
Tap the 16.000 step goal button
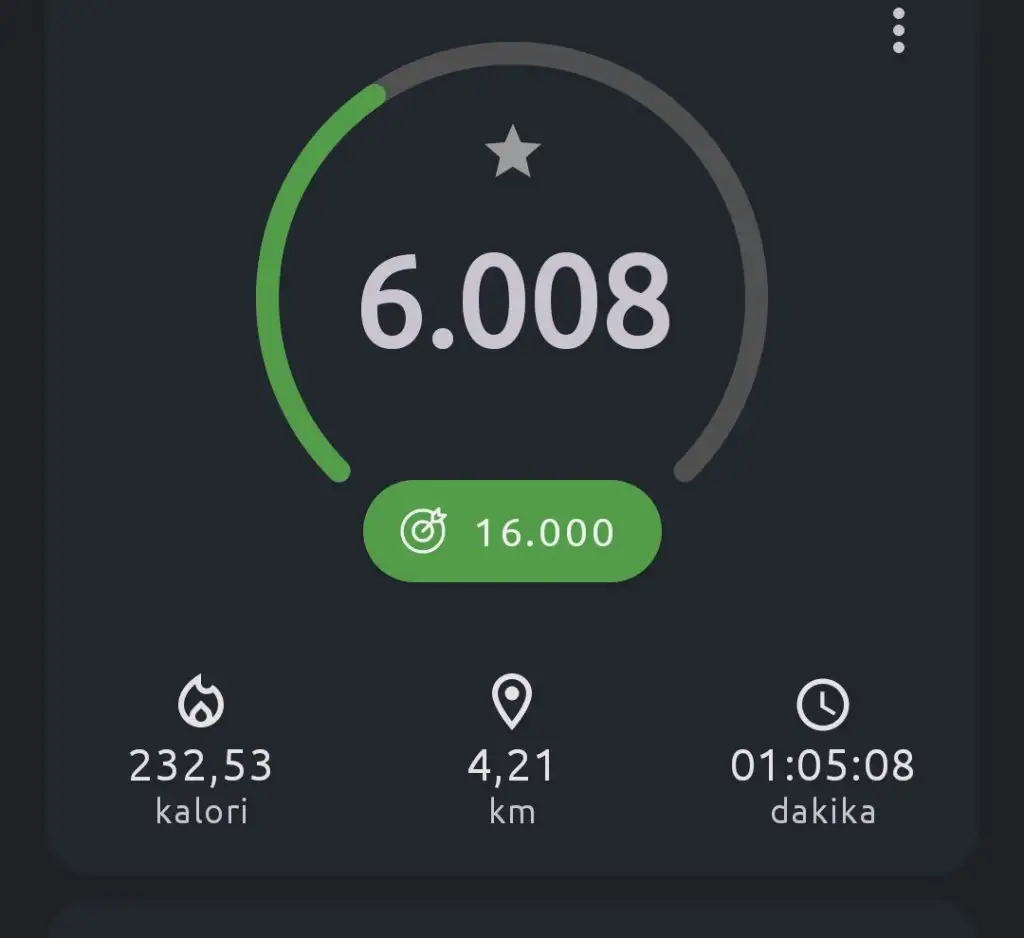pos(512,531)
